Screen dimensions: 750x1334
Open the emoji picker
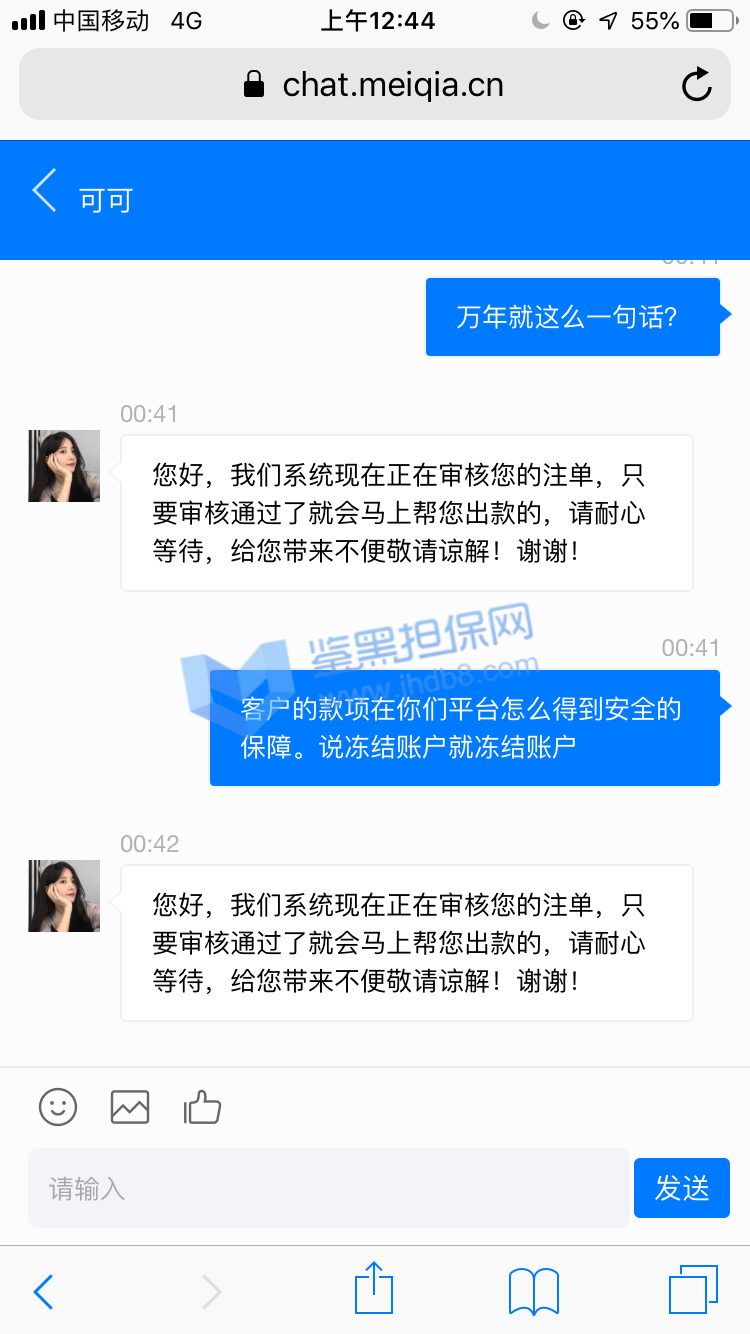[58, 1107]
